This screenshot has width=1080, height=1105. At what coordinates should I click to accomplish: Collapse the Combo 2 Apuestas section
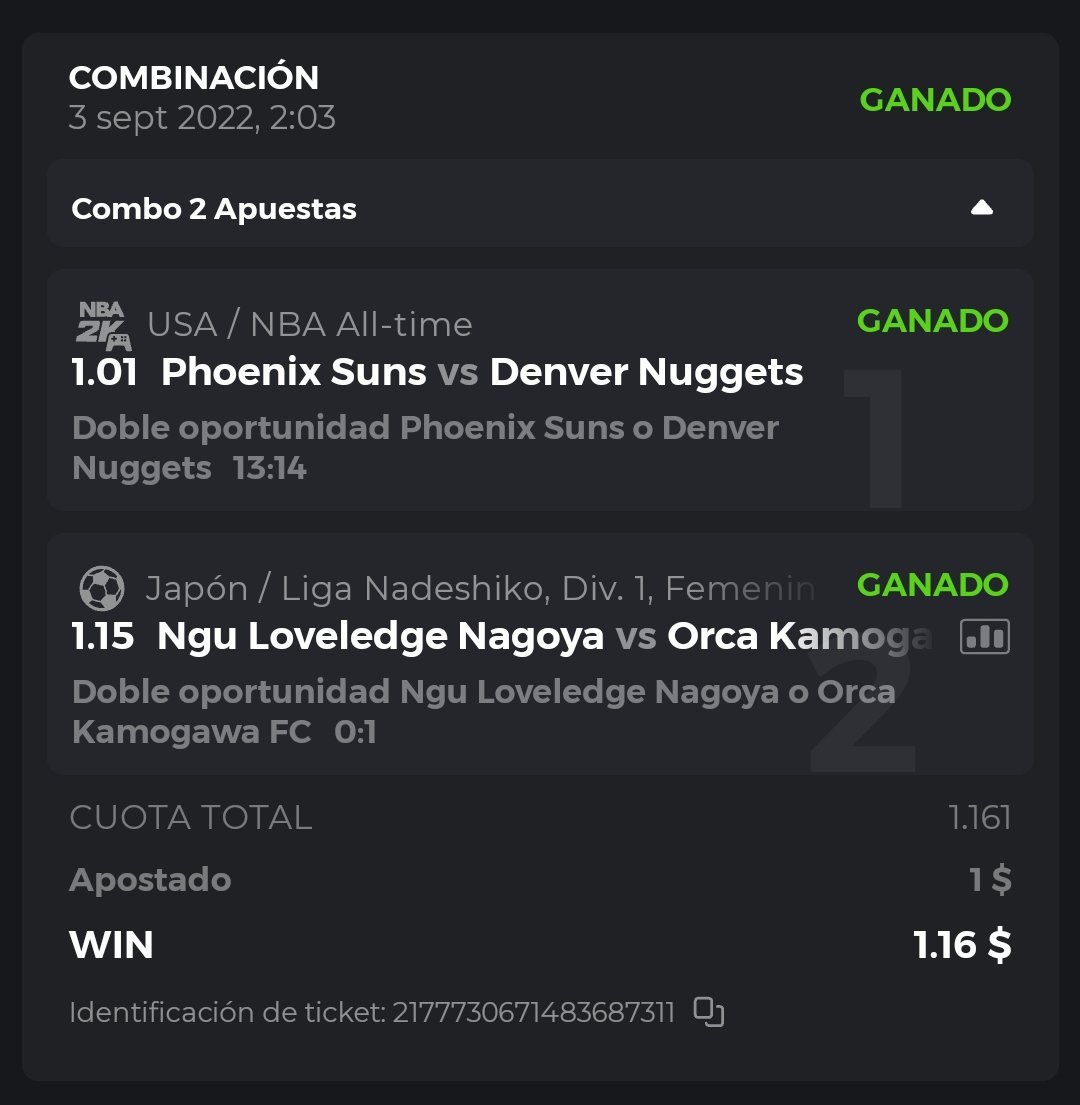coord(981,208)
